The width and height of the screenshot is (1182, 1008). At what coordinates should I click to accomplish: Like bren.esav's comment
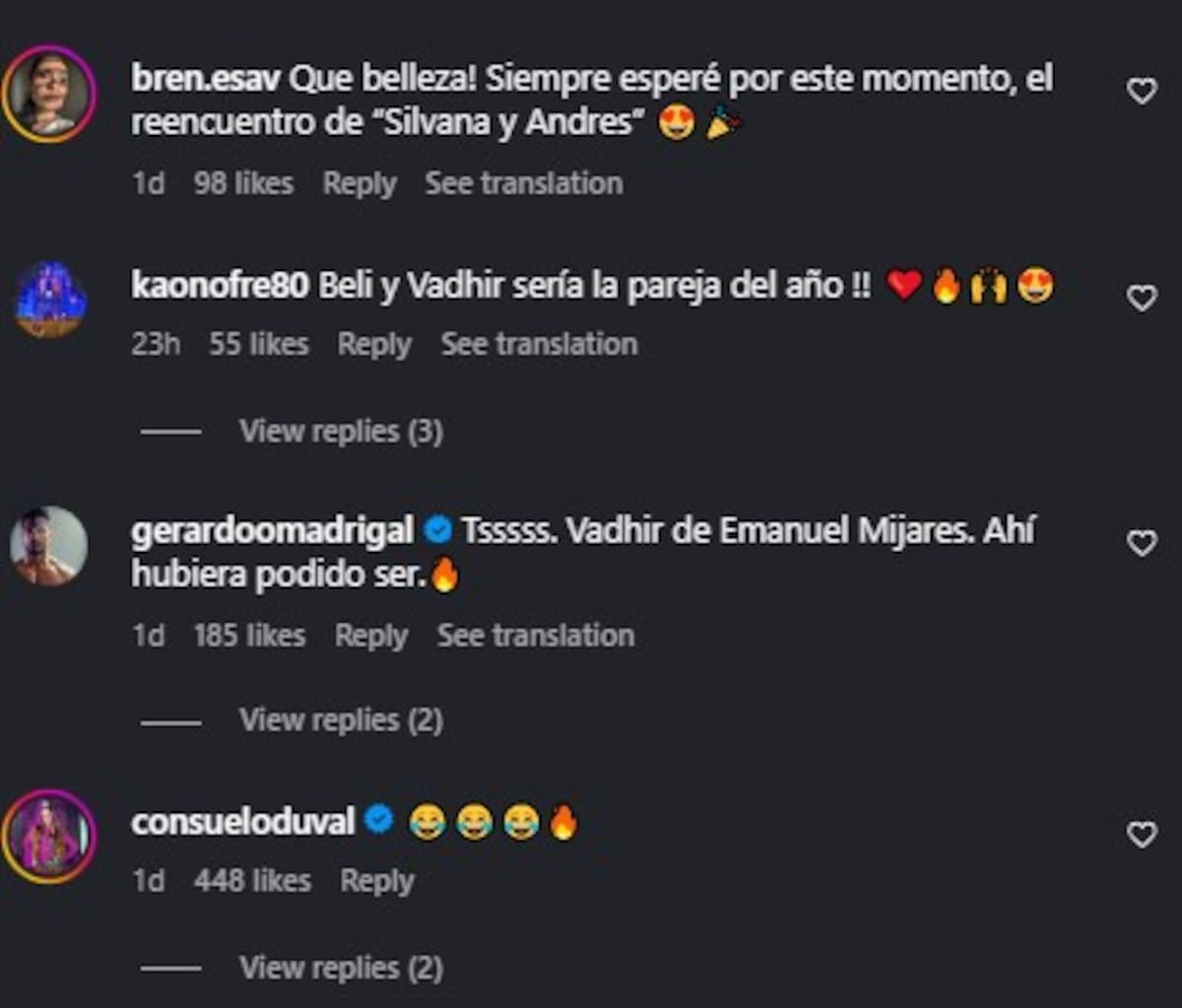(x=1141, y=92)
